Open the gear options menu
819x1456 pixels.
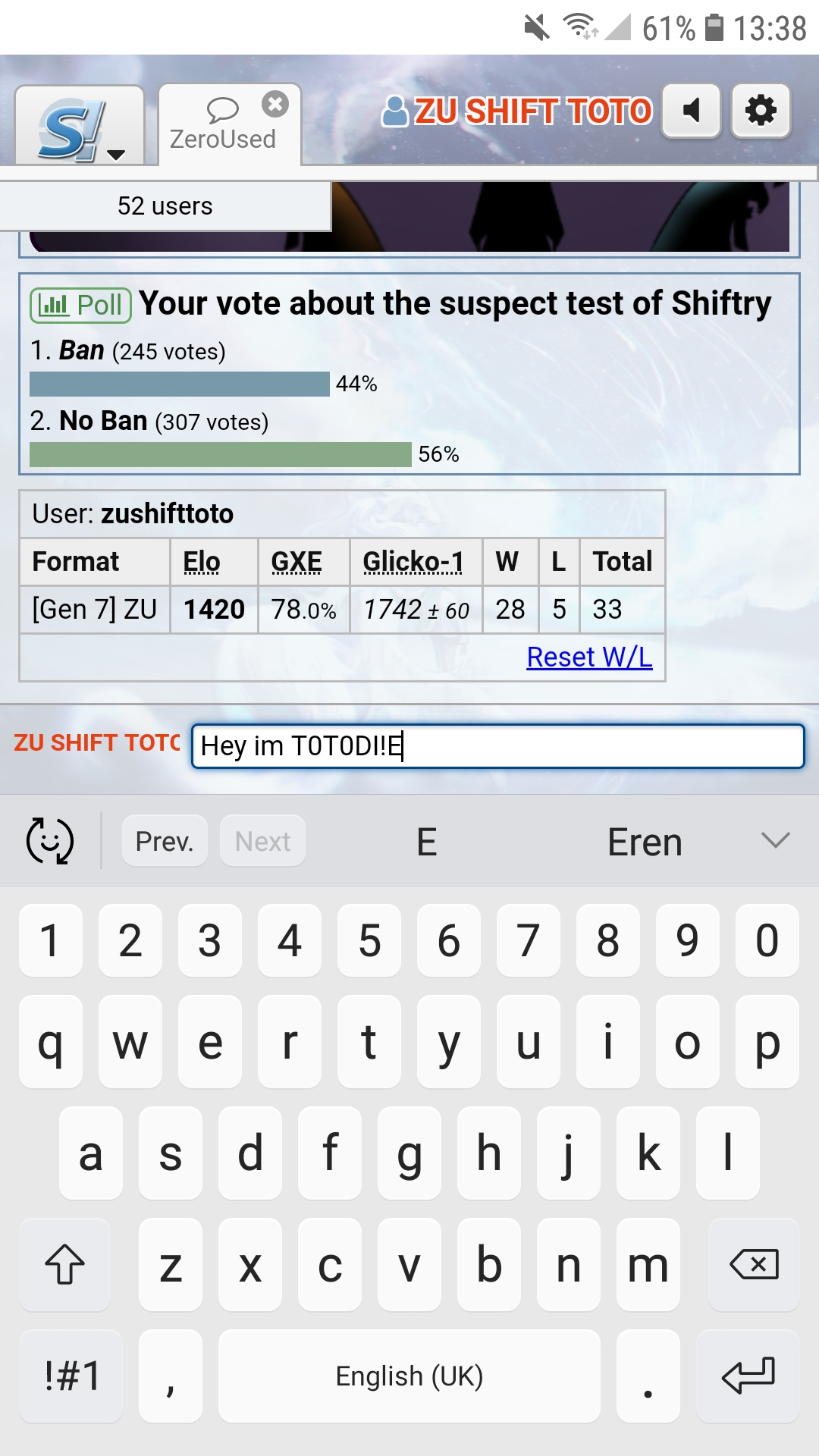point(761,111)
